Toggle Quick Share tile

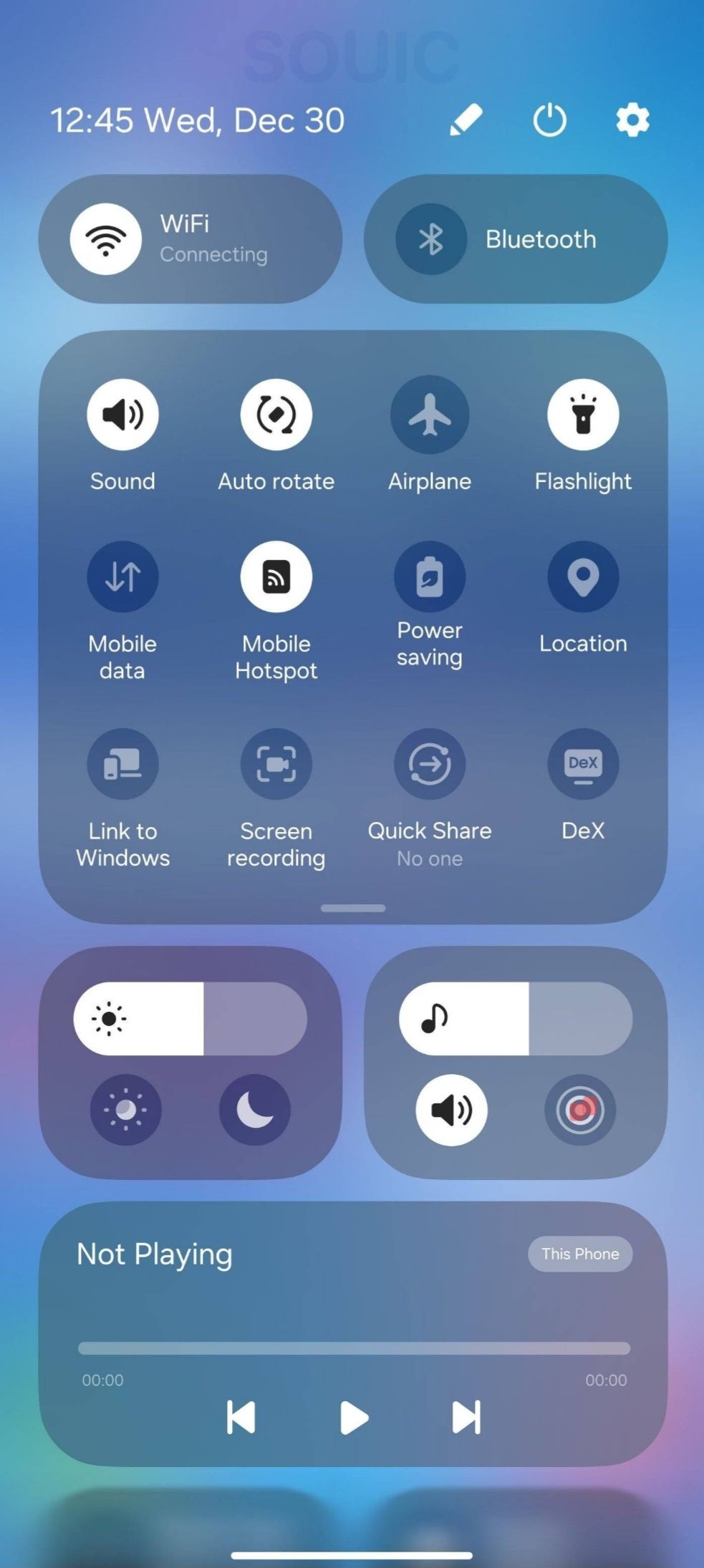tap(430, 764)
